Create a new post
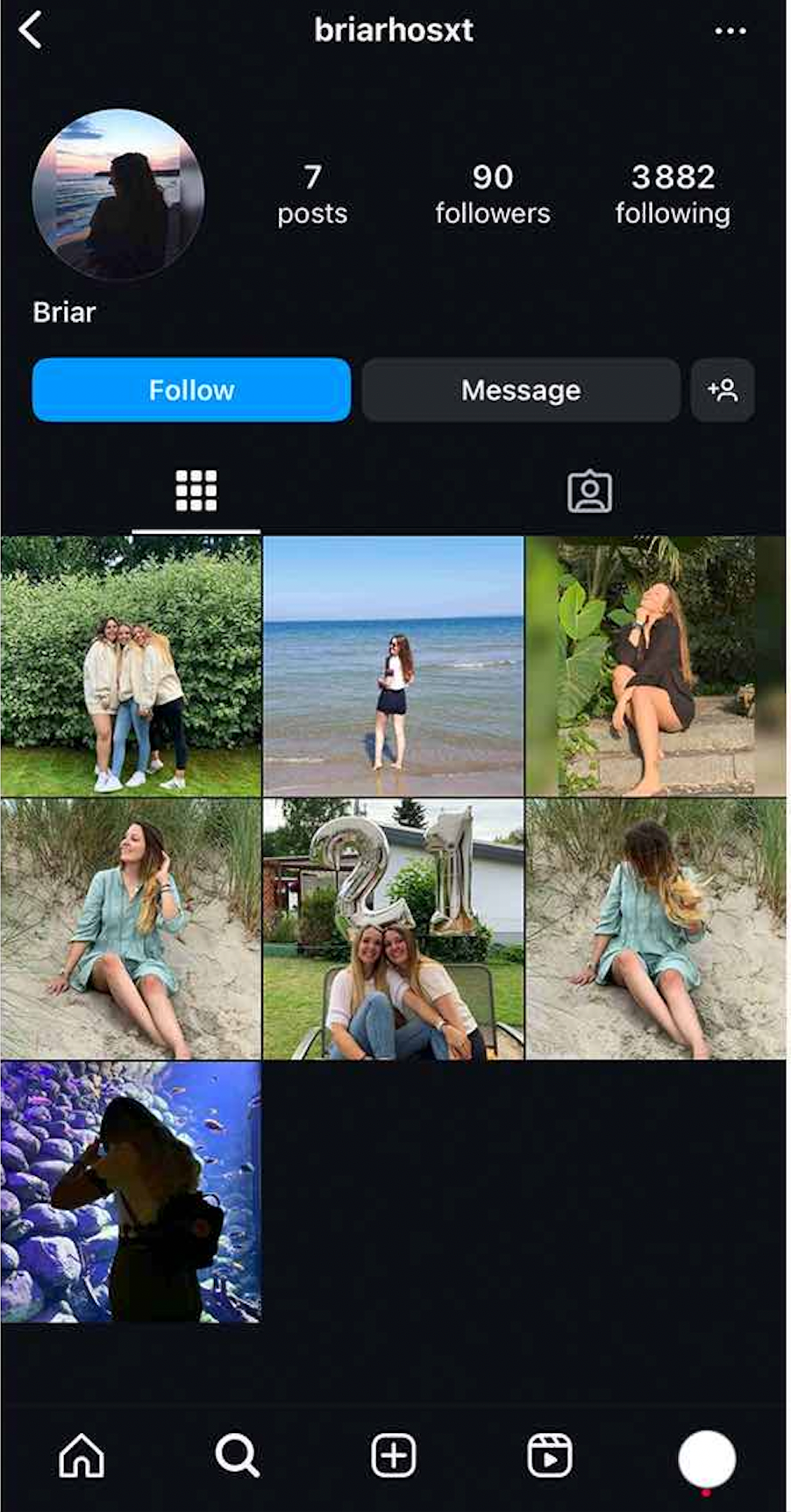The image size is (791, 1512). point(394,1457)
